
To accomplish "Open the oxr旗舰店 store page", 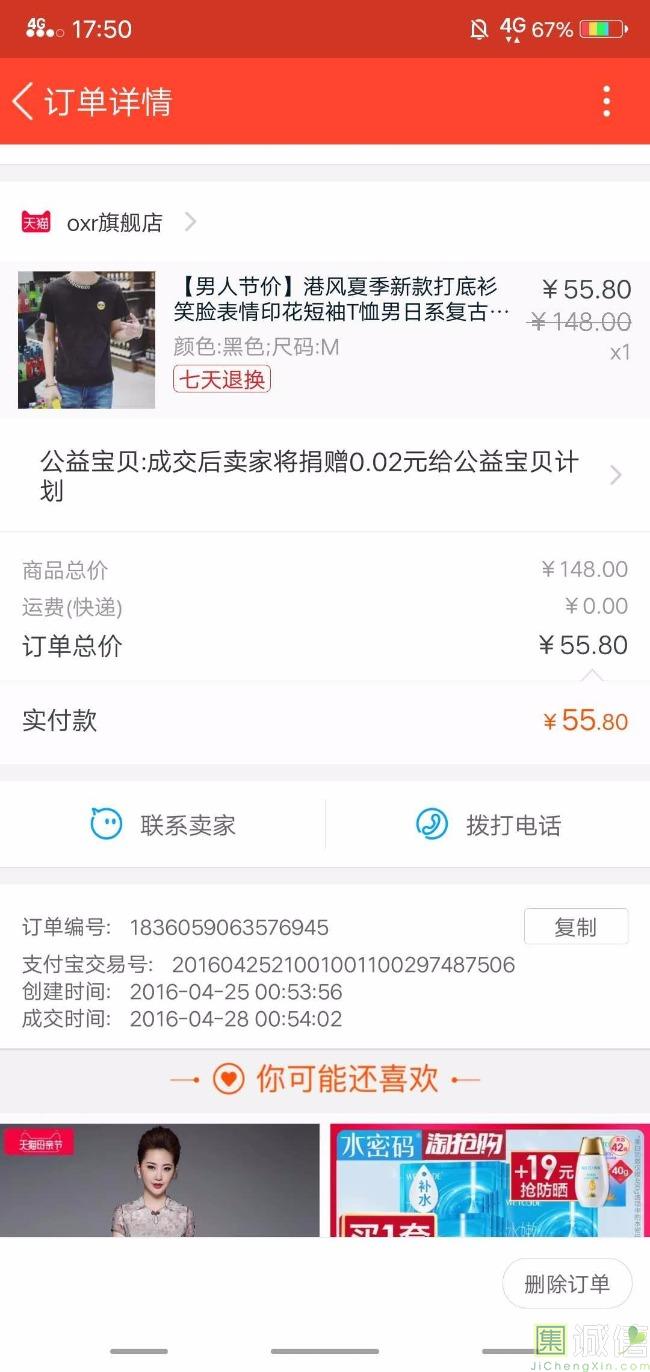I will click(x=114, y=222).
